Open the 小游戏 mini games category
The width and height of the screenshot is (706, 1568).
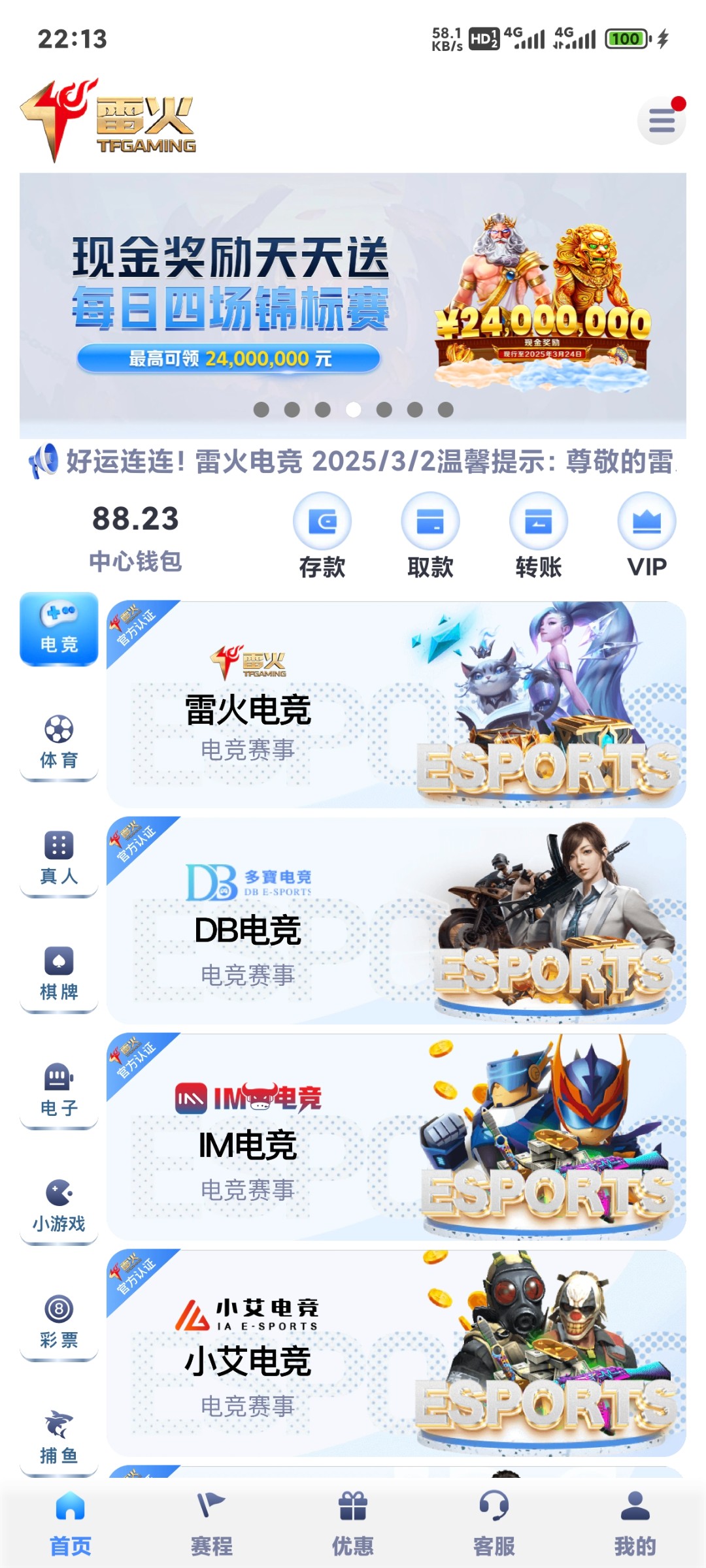pyautogui.click(x=59, y=1207)
